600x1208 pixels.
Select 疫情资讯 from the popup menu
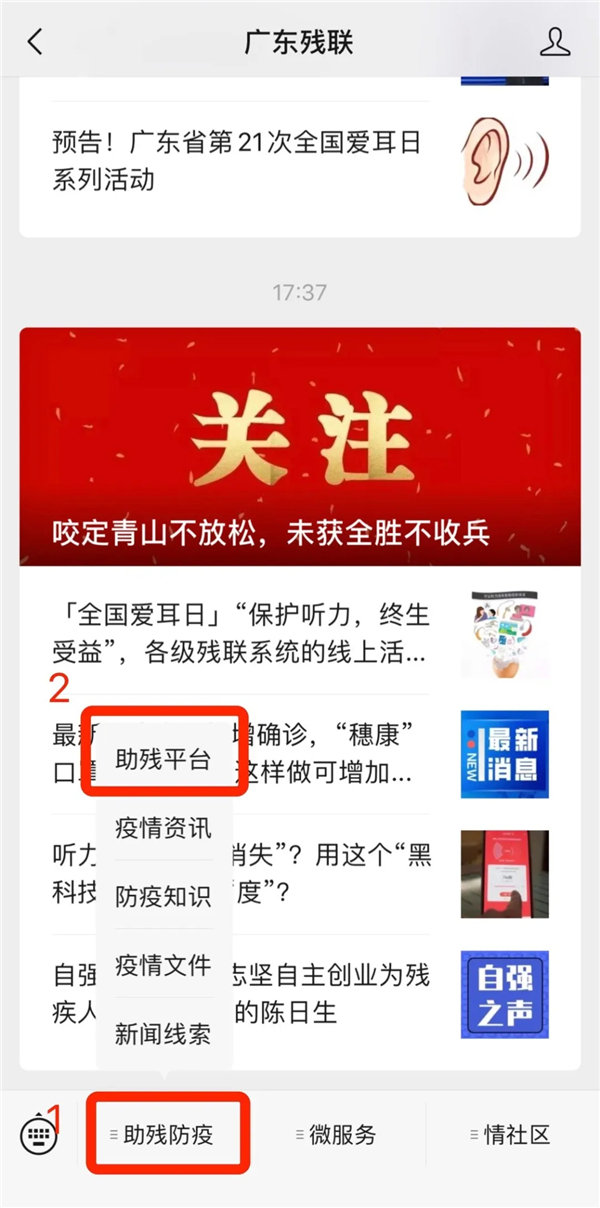point(163,828)
